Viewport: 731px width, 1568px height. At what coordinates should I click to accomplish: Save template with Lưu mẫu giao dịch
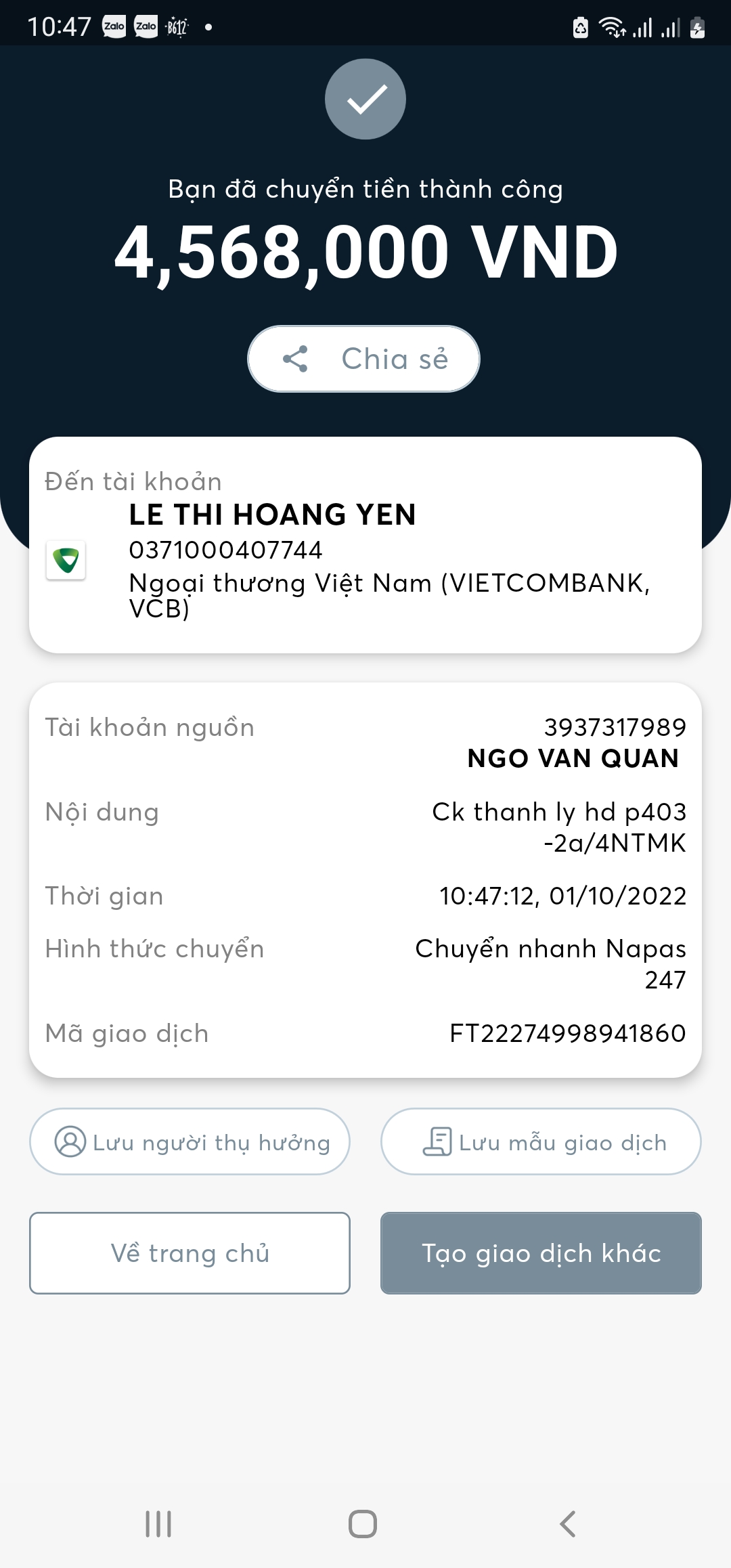pyautogui.click(x=541, y=1141)
